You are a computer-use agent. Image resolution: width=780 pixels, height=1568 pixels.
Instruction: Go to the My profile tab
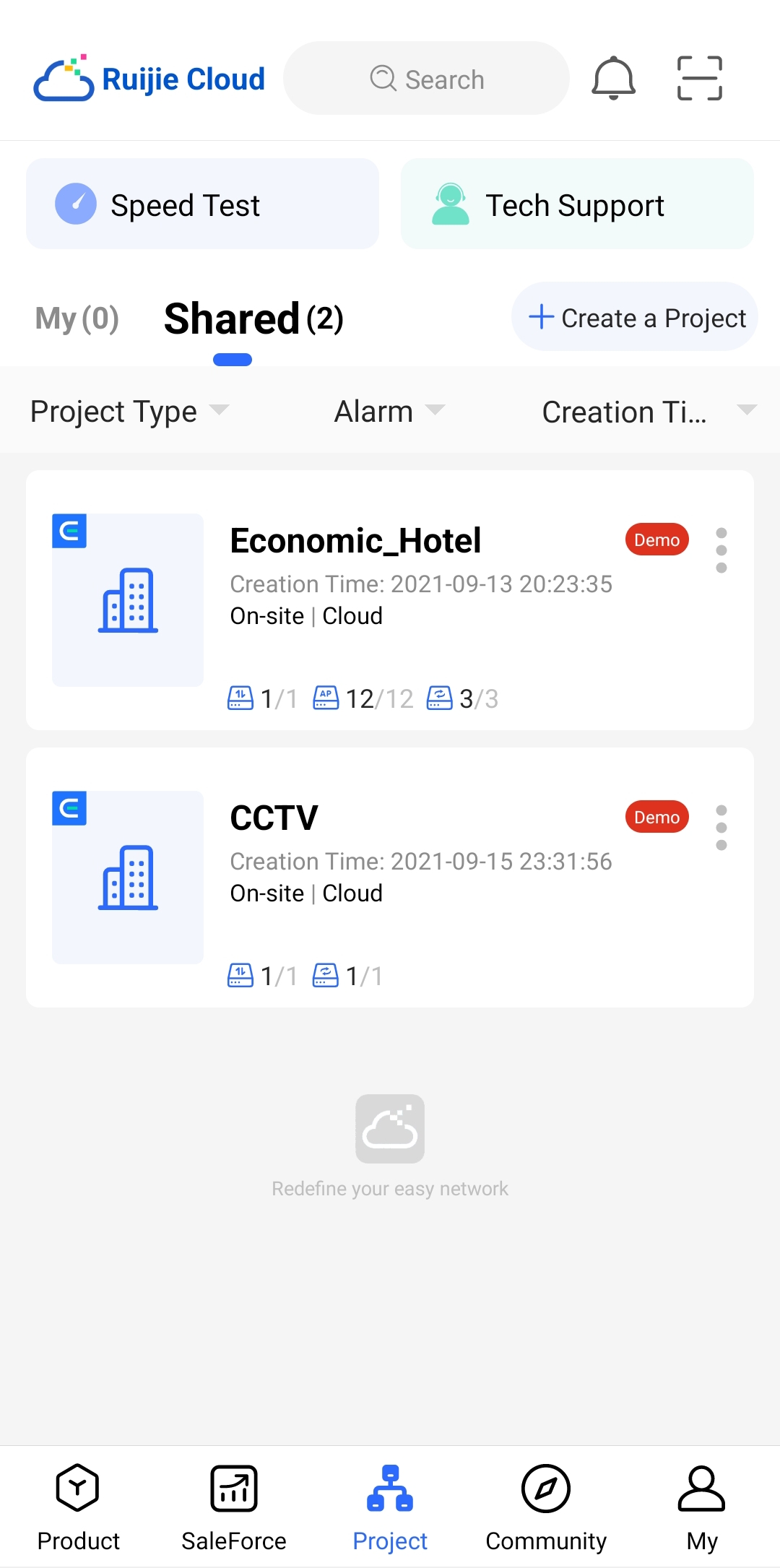click(701, 1507)
